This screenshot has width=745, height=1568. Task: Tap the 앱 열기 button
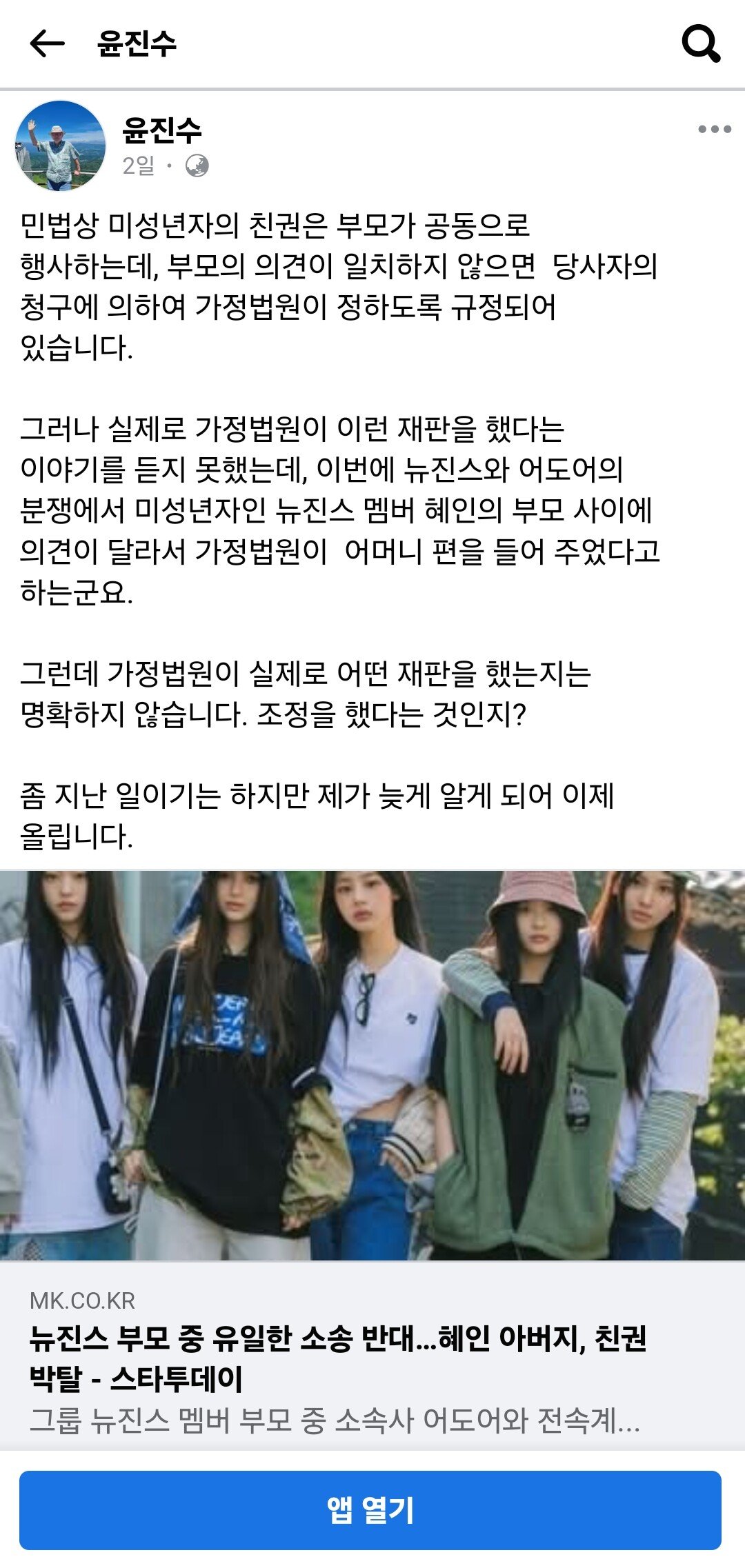[370, 1509]
